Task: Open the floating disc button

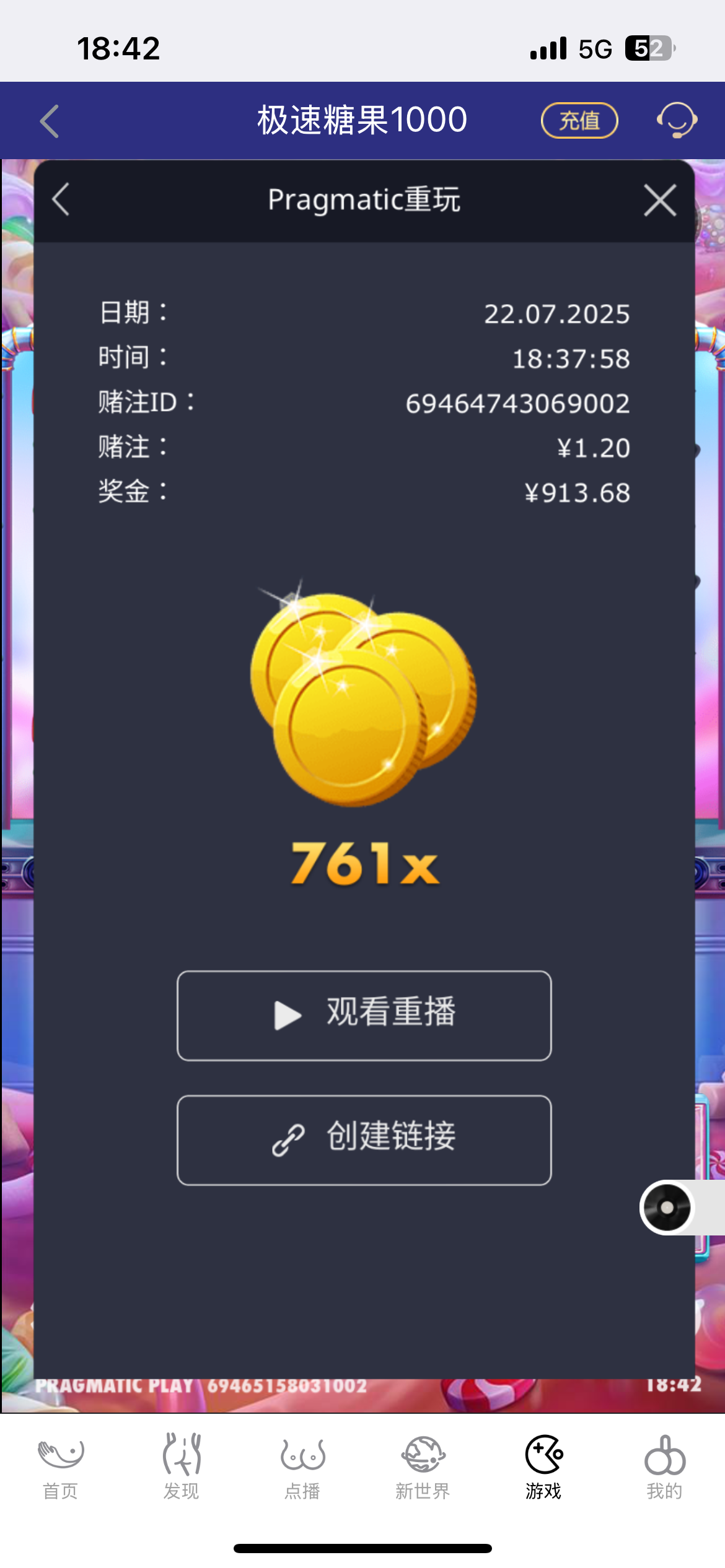Action: (667, 1208)
